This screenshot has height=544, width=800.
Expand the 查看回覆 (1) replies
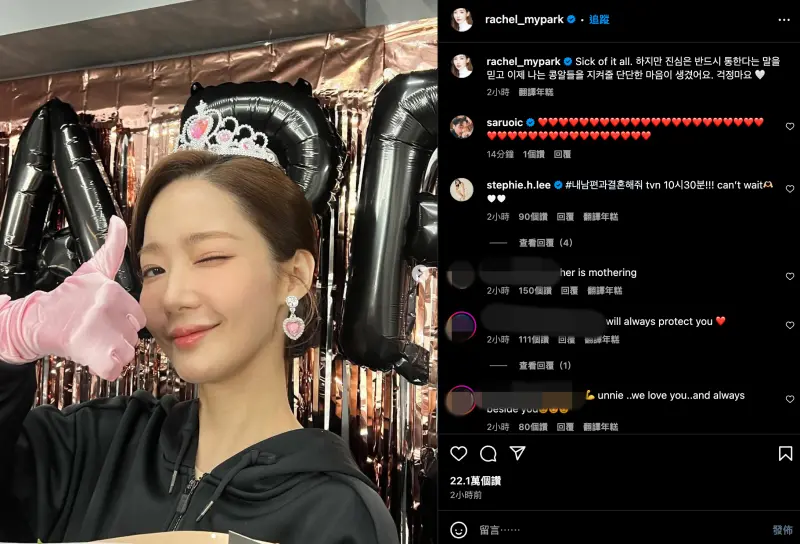[x=545, y=365]
